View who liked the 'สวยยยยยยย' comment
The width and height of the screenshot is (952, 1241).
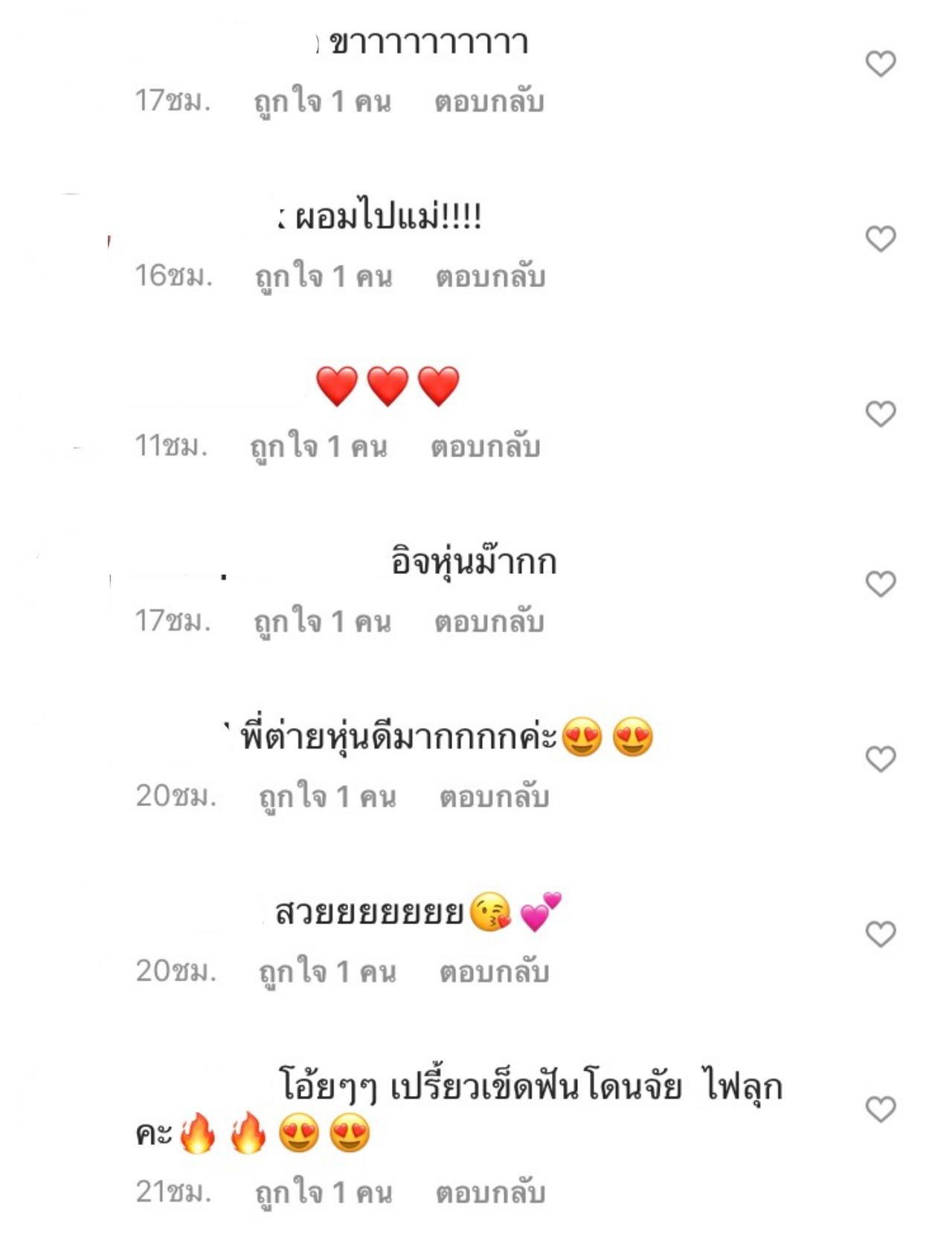point(327,972)
